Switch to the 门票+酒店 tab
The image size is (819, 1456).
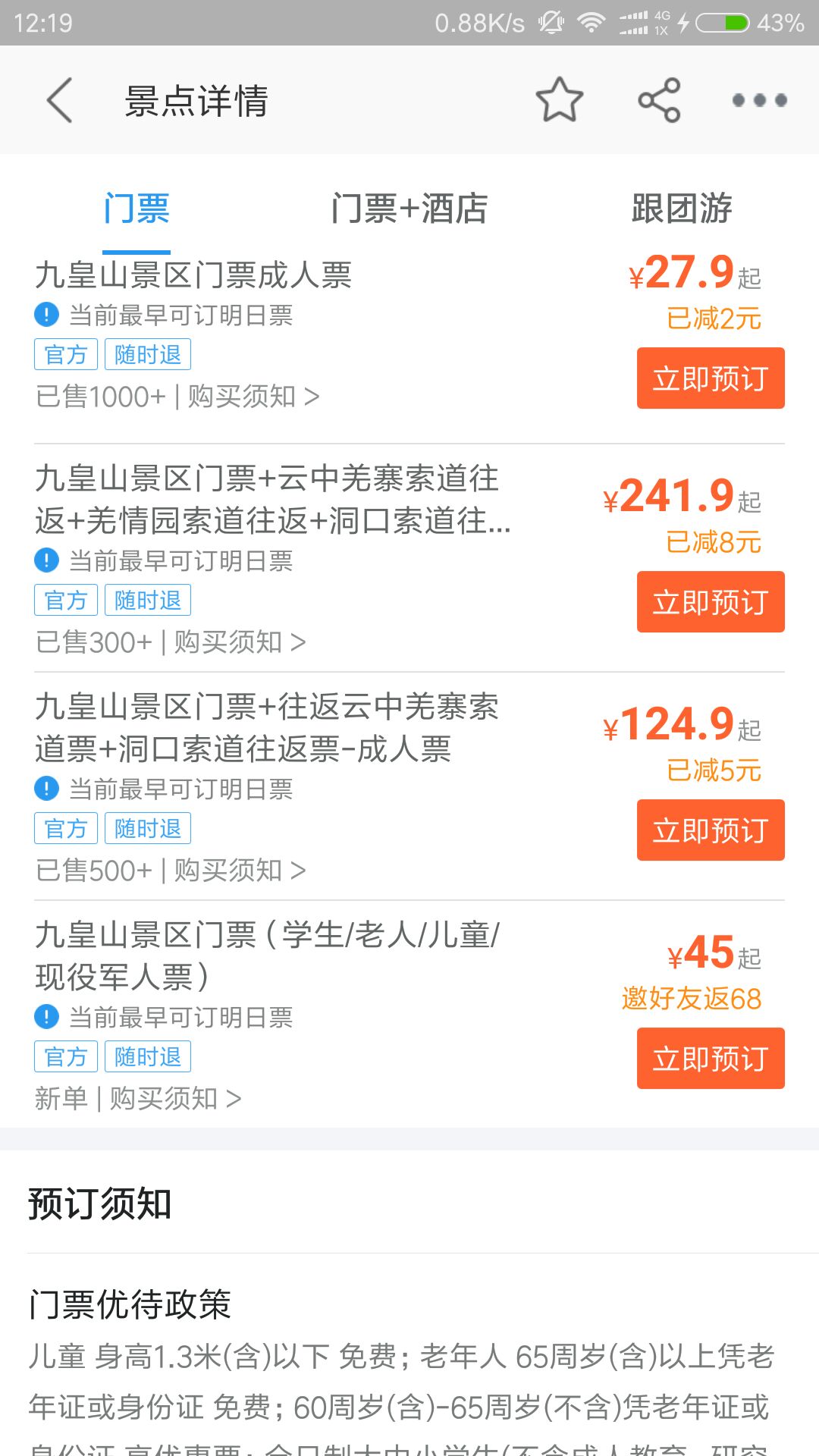[x=409, y=209]
